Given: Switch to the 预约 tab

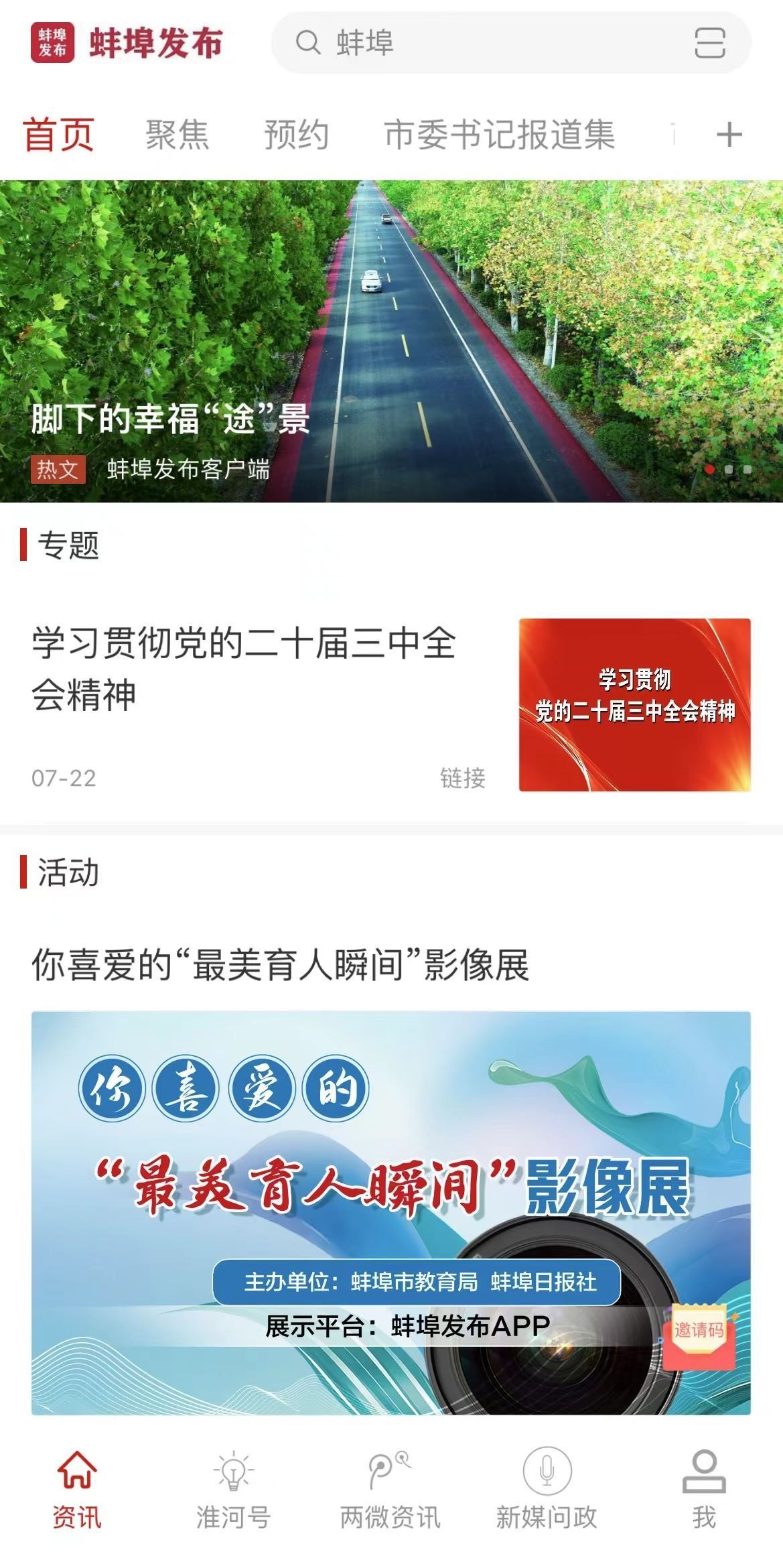Looking at the screenshot, I should pyautogui.click(x=296, y=135).
